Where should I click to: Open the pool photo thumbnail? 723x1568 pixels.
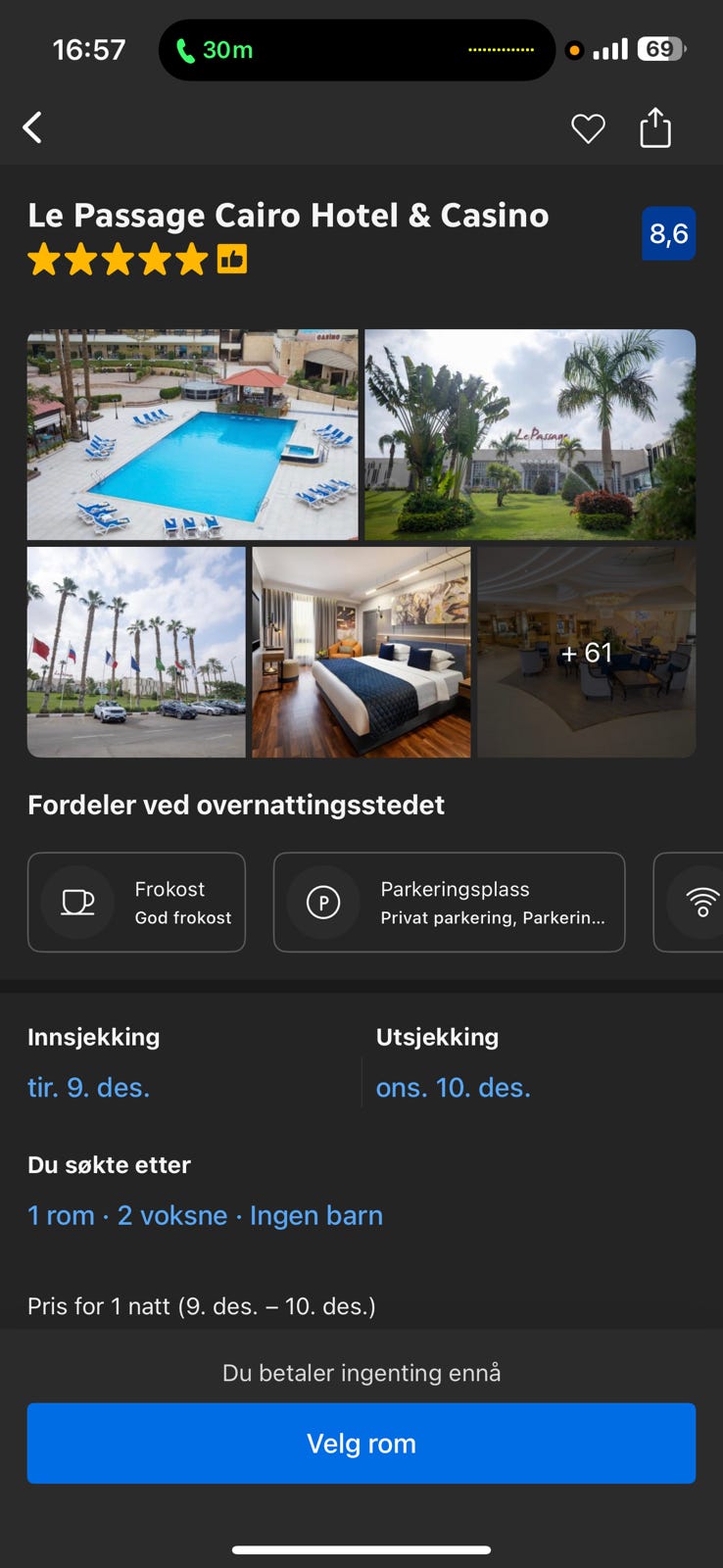coord(192,434)
